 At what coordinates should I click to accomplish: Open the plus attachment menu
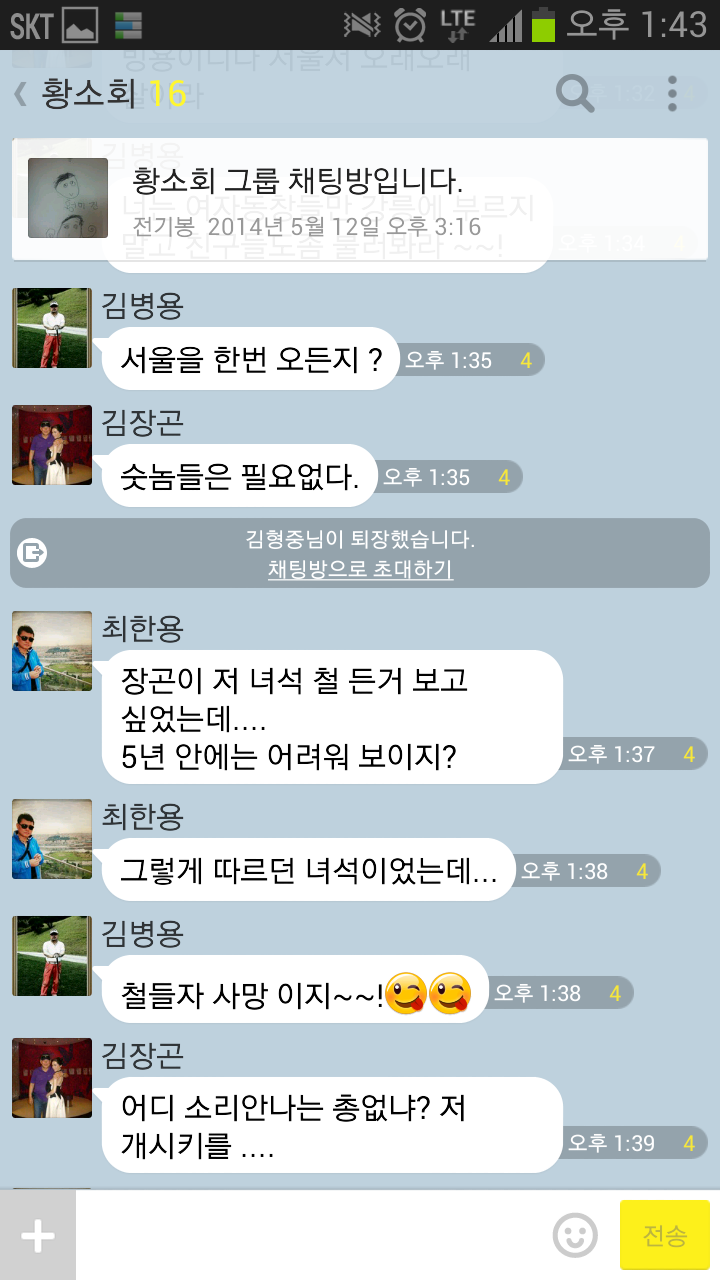click(38, 1236)
